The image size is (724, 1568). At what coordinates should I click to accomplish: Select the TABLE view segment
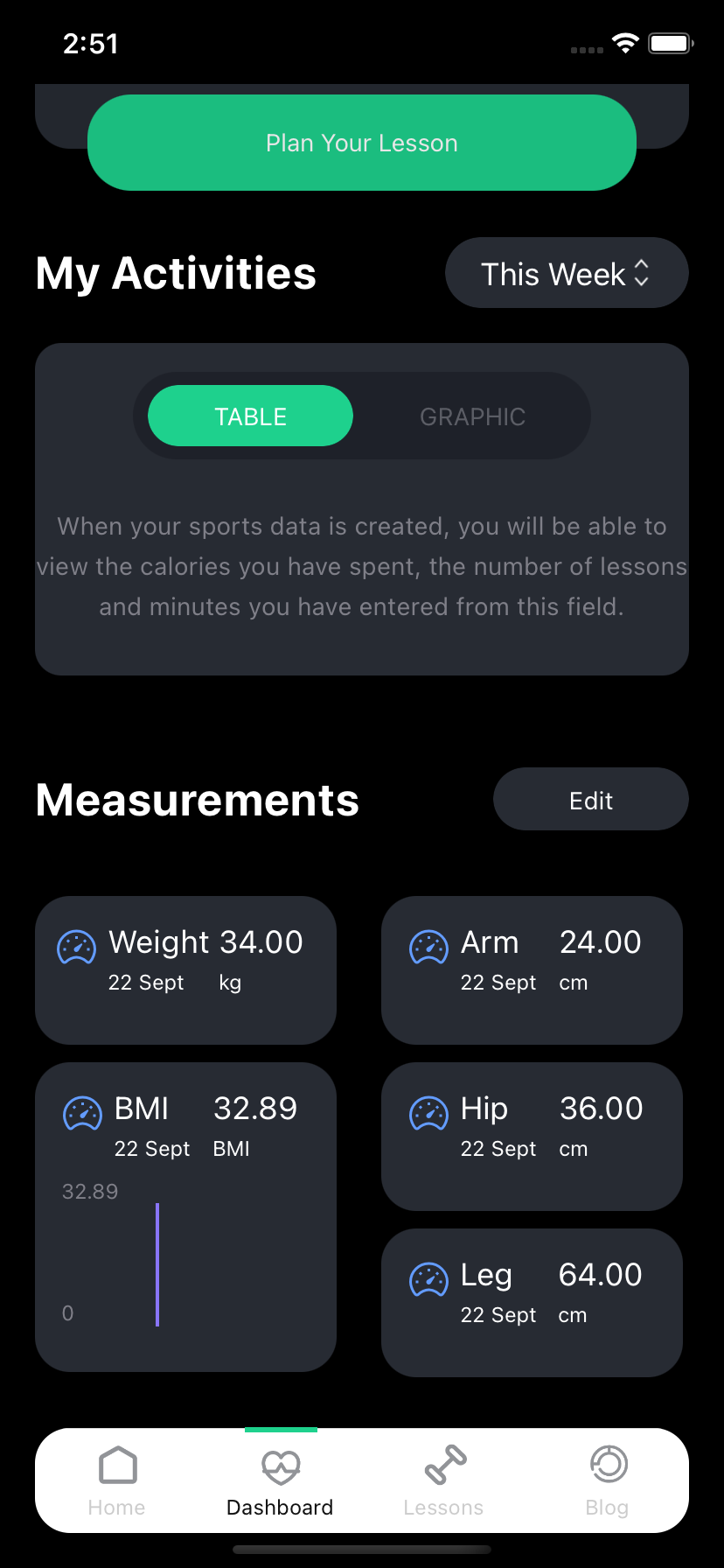coord(251,416)
